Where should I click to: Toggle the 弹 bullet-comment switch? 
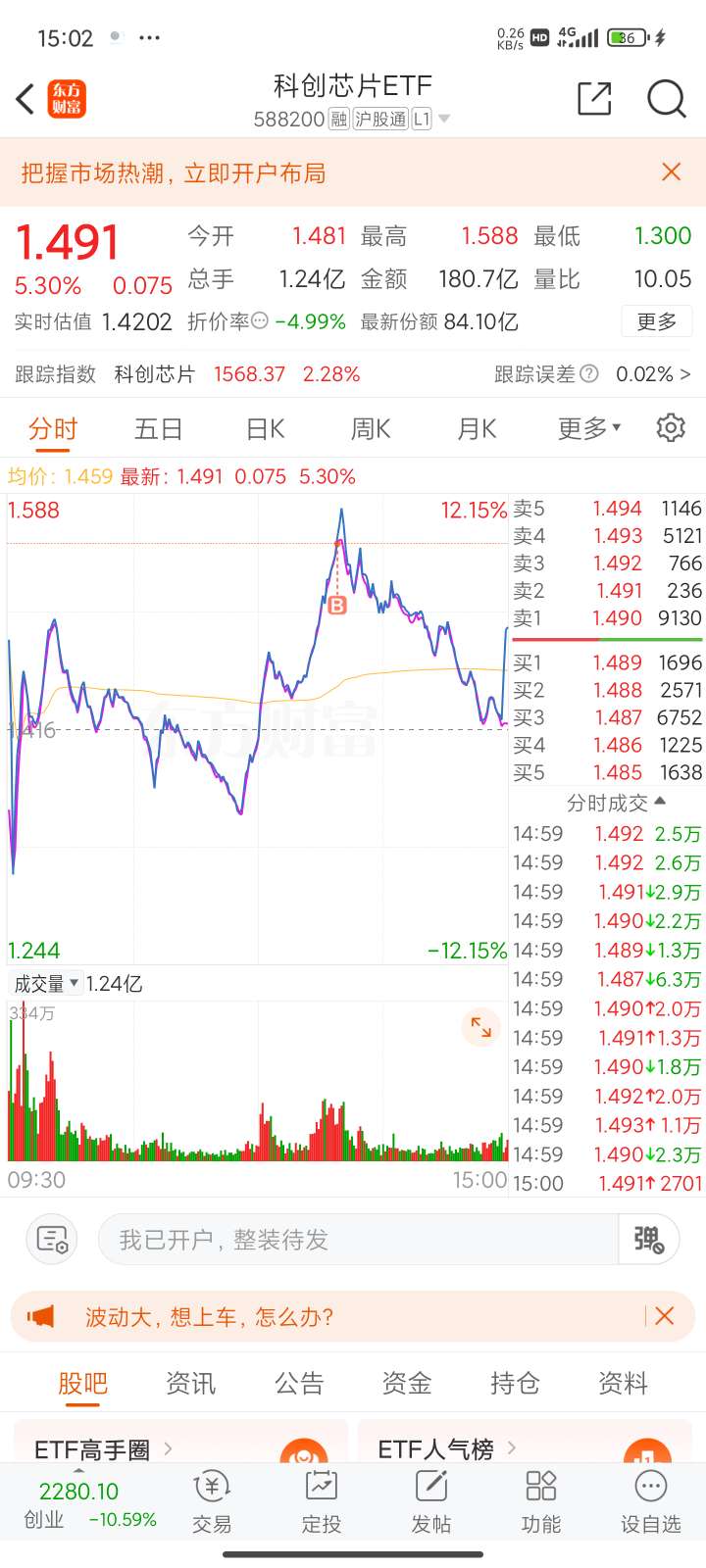(x=648, y=1239)
